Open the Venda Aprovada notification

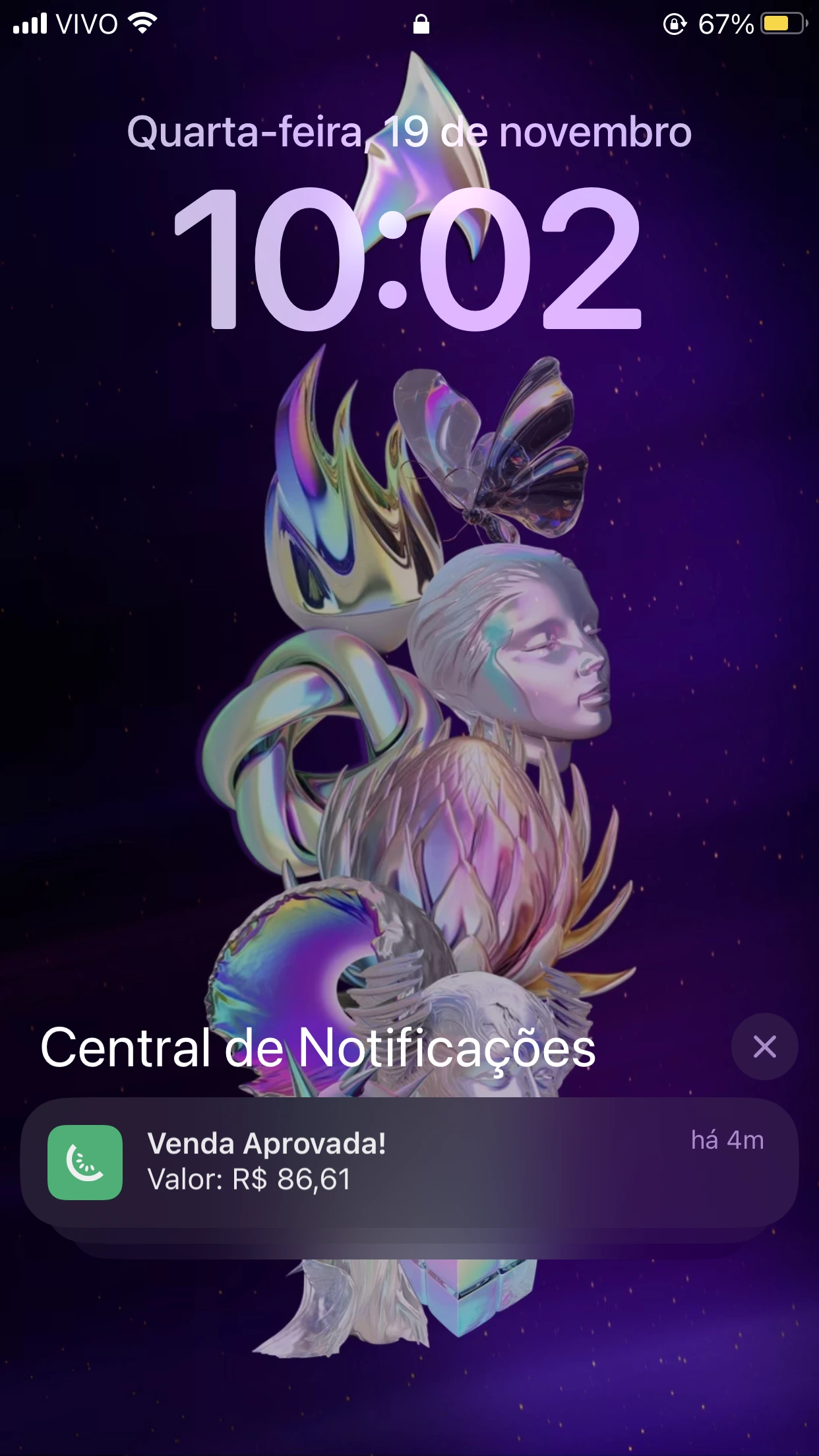tap(409, 1162)
